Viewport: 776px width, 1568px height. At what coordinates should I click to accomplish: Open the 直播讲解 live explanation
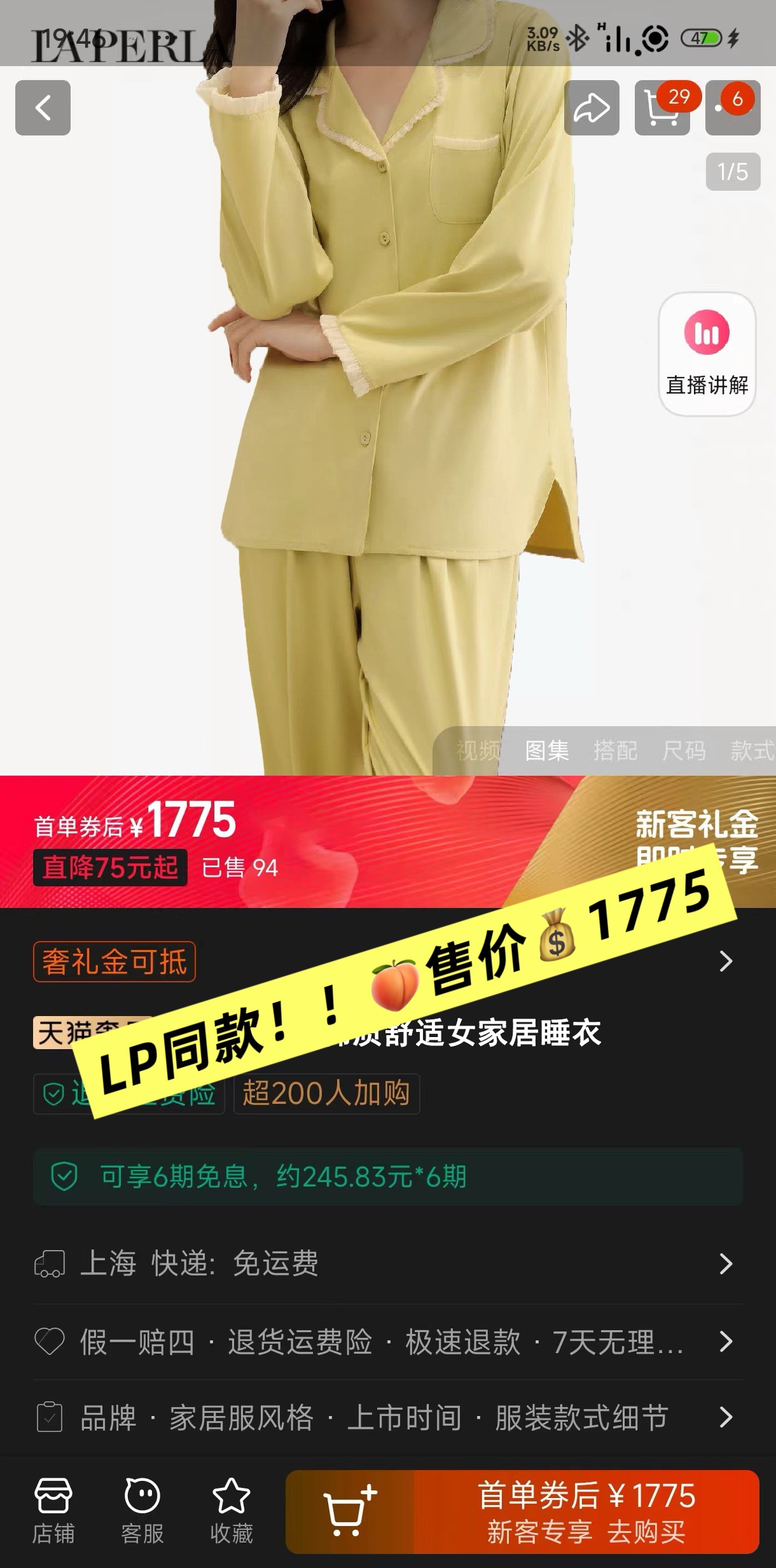707,354
